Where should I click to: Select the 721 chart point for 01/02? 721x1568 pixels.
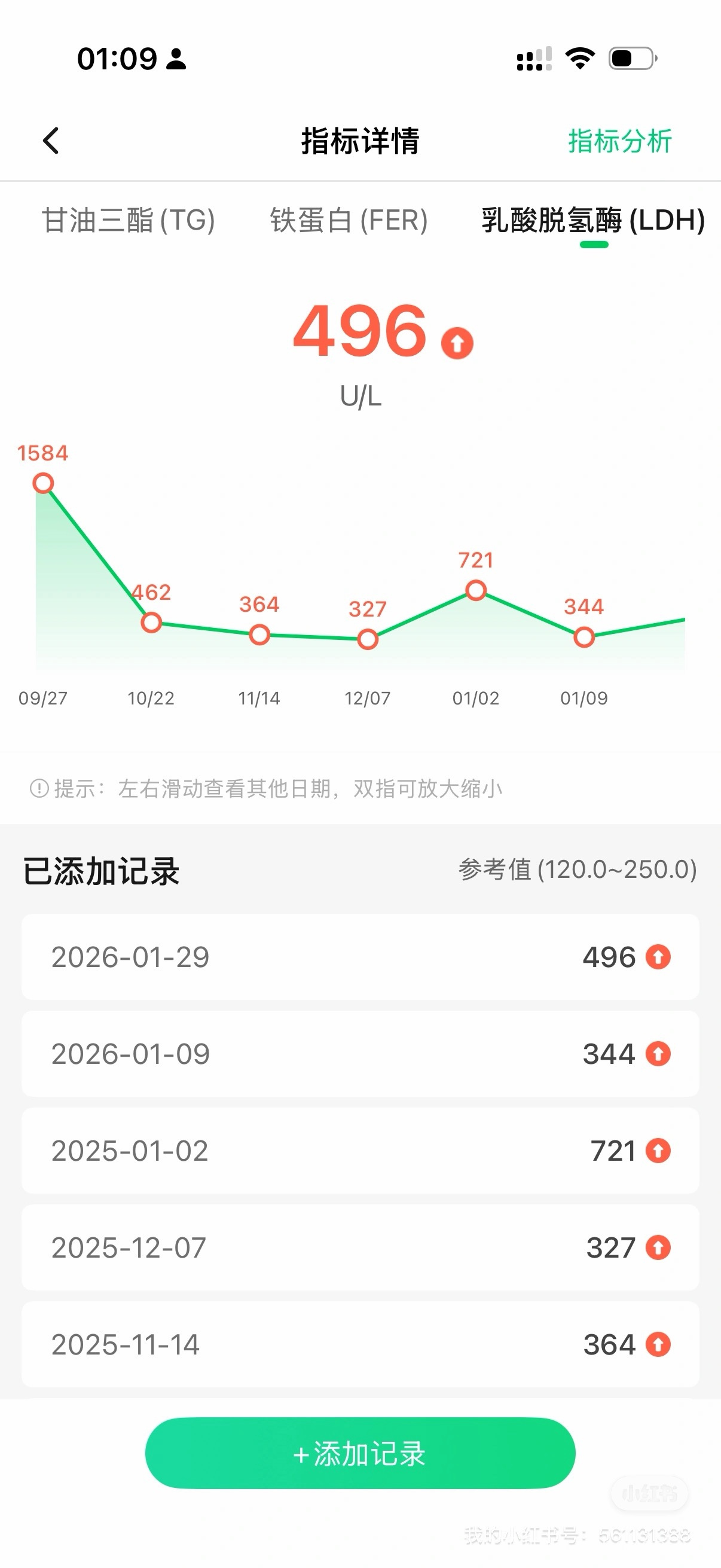pos(476,590)
